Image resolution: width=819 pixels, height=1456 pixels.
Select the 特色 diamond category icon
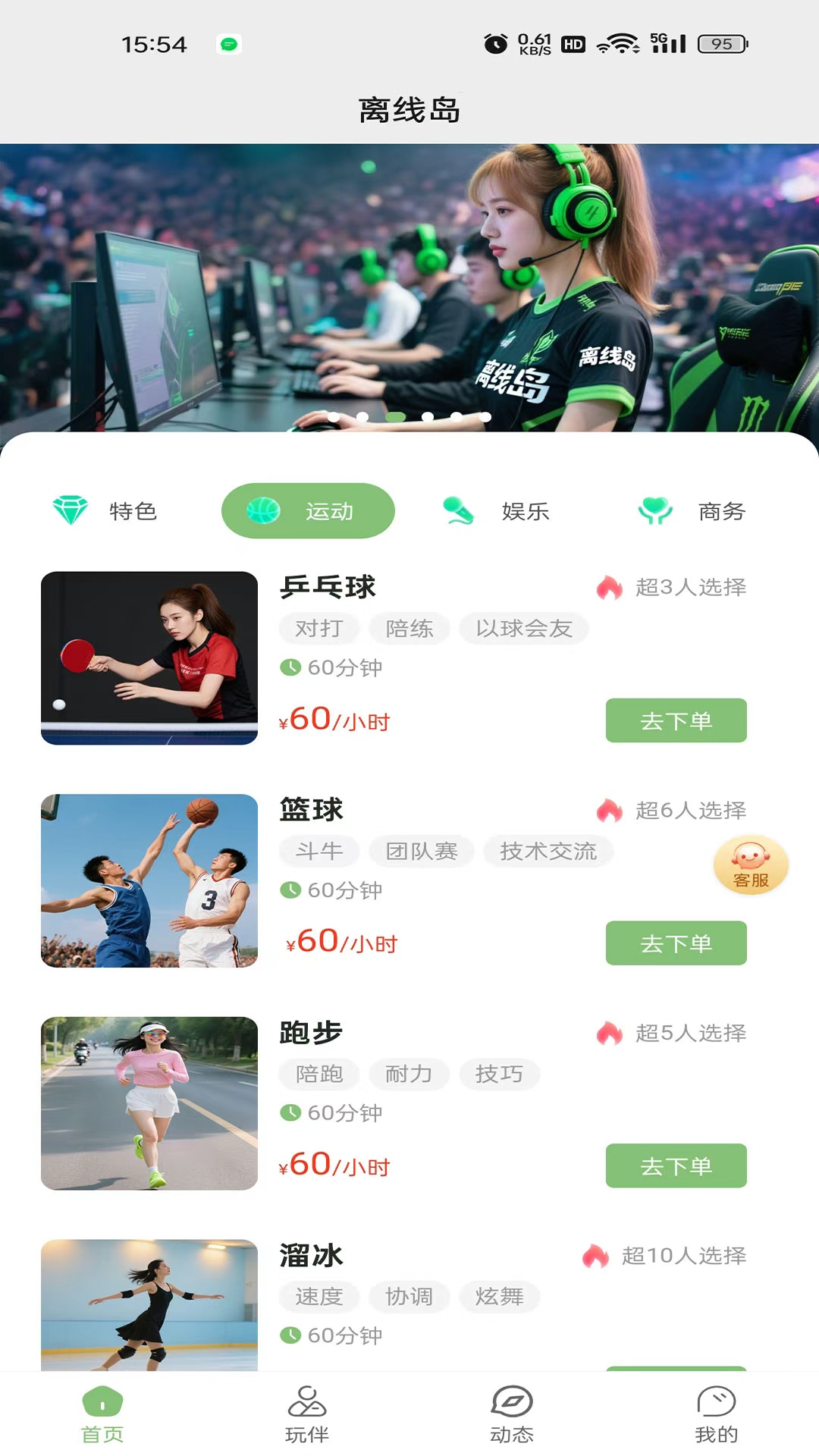(x=69, y=510)
